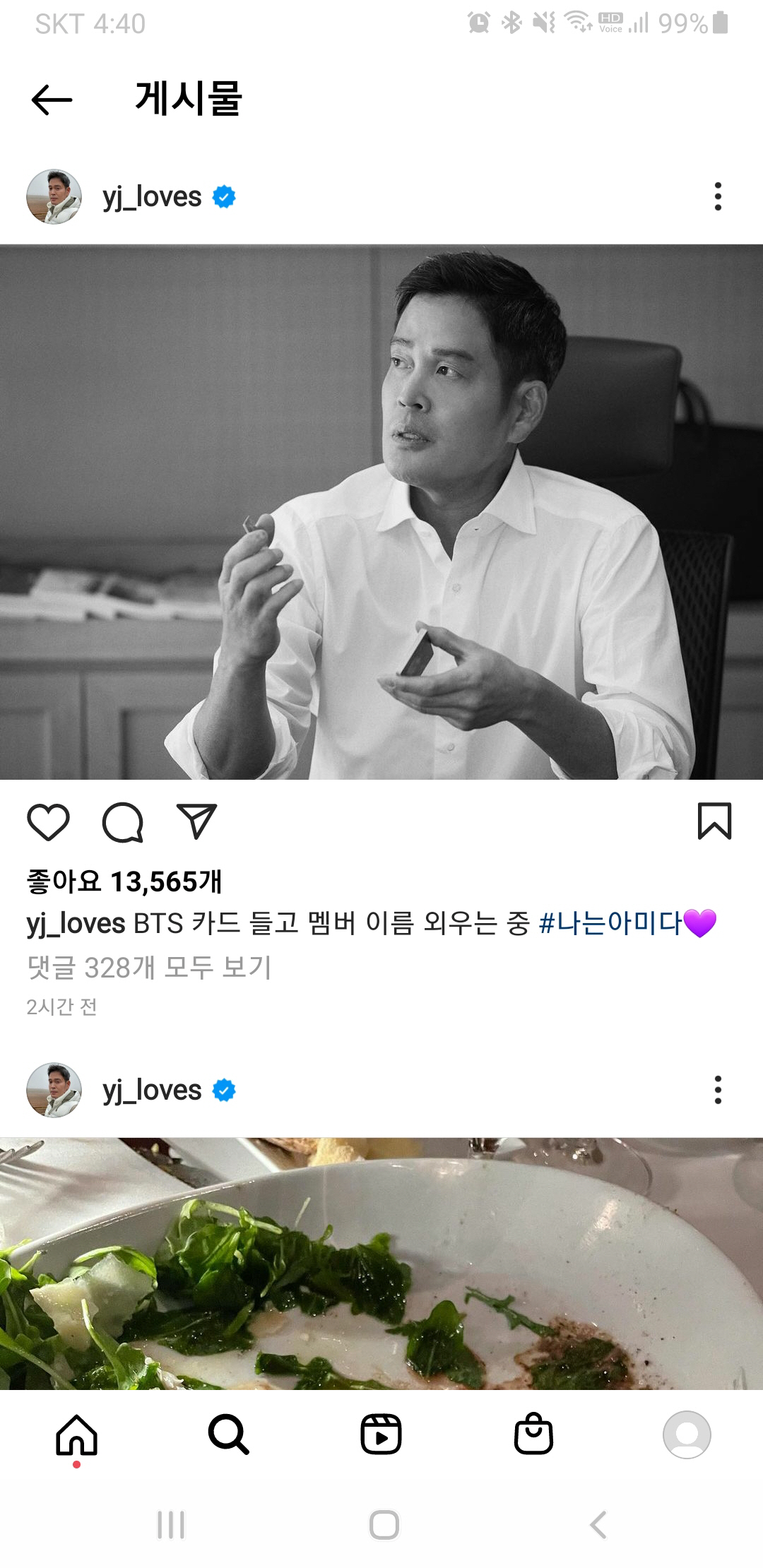Switch to the Home tab

pos(76,1435)
